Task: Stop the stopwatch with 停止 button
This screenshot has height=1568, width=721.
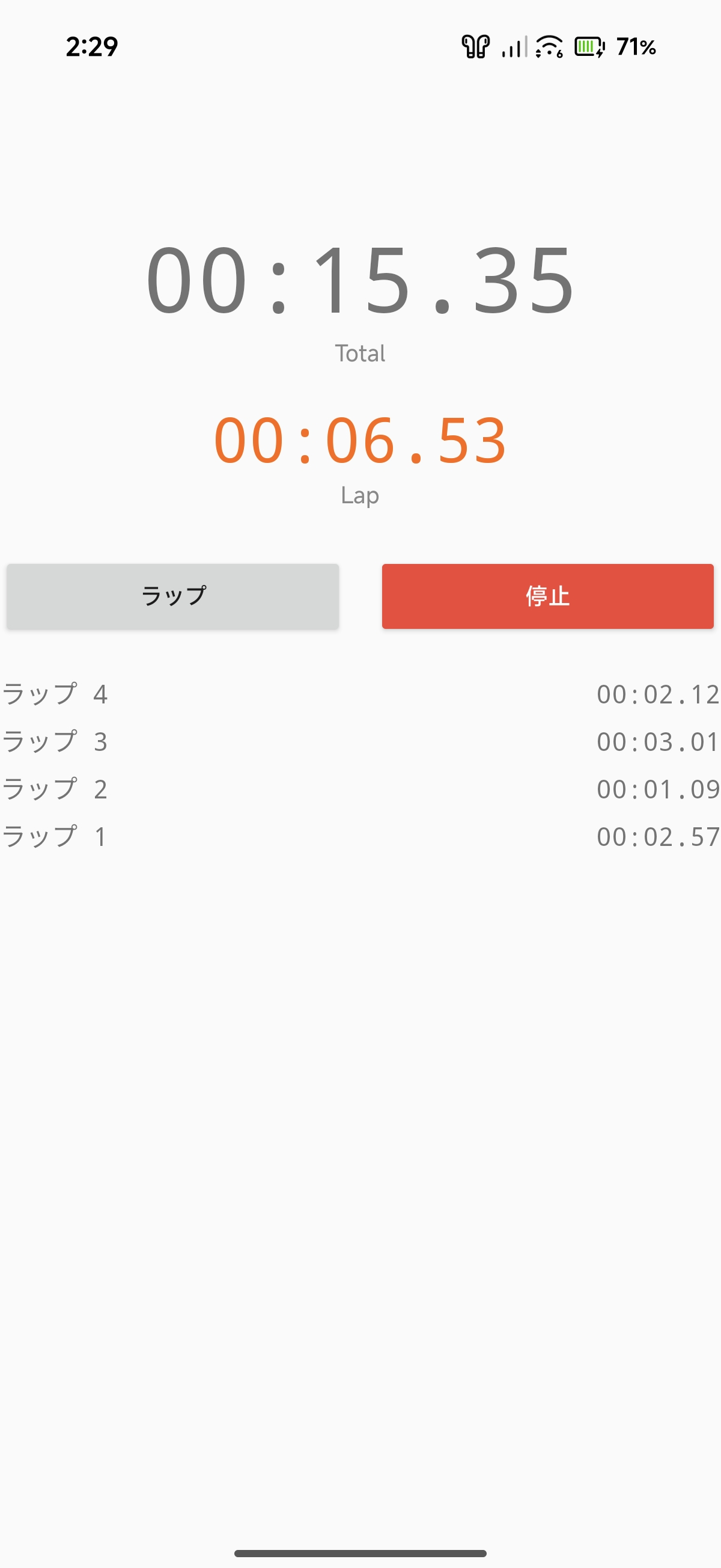Action: pyautogui.click(x=547, y=596)
